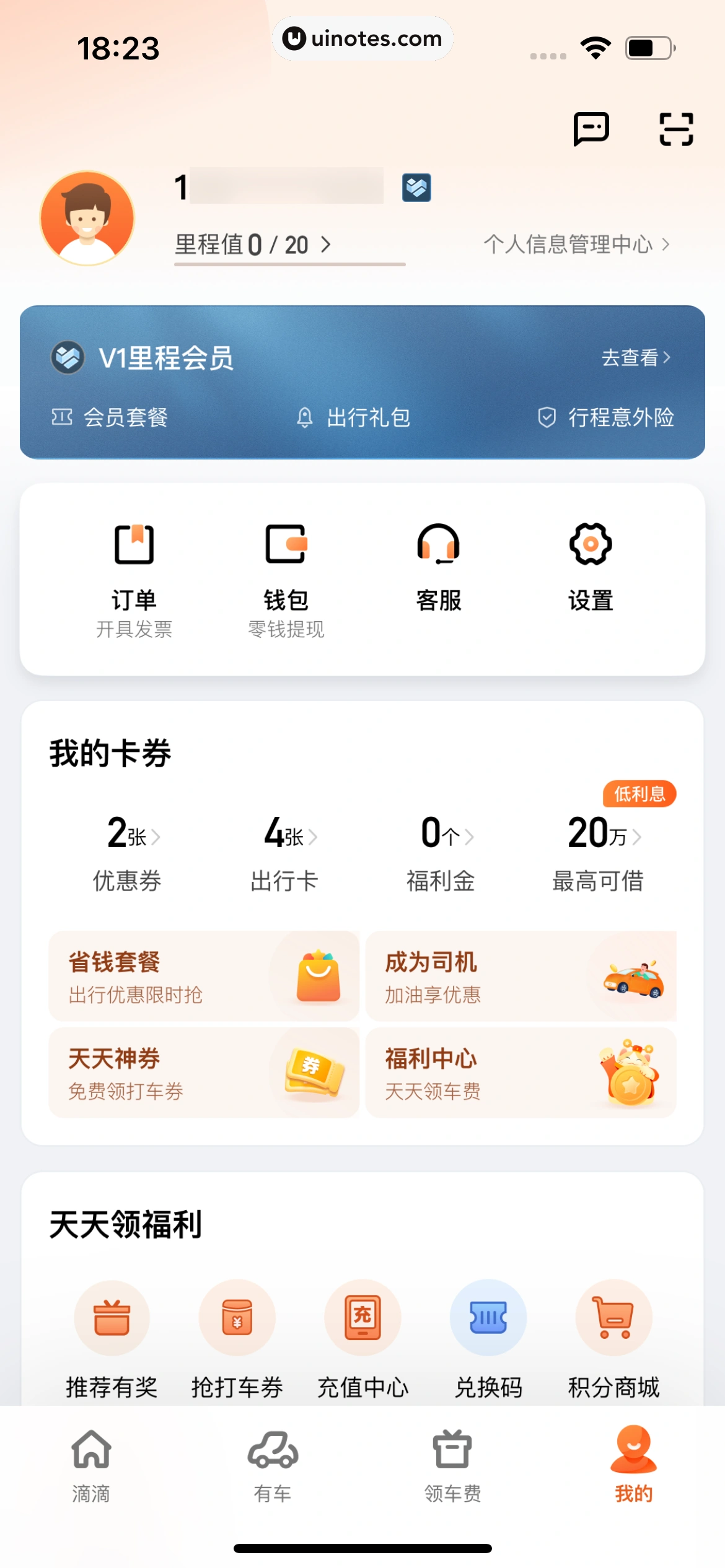
Task: Open 充值中心 (Recharge Center)
Action: click(362, 1338)
